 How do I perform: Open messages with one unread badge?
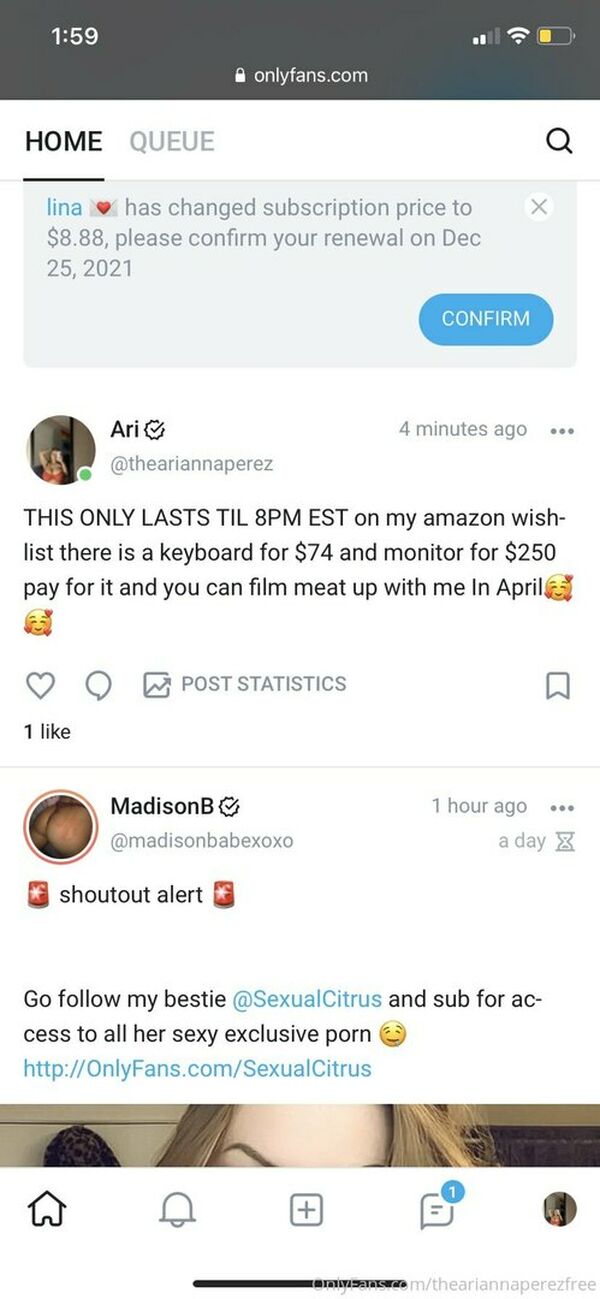coord(437,1210)
